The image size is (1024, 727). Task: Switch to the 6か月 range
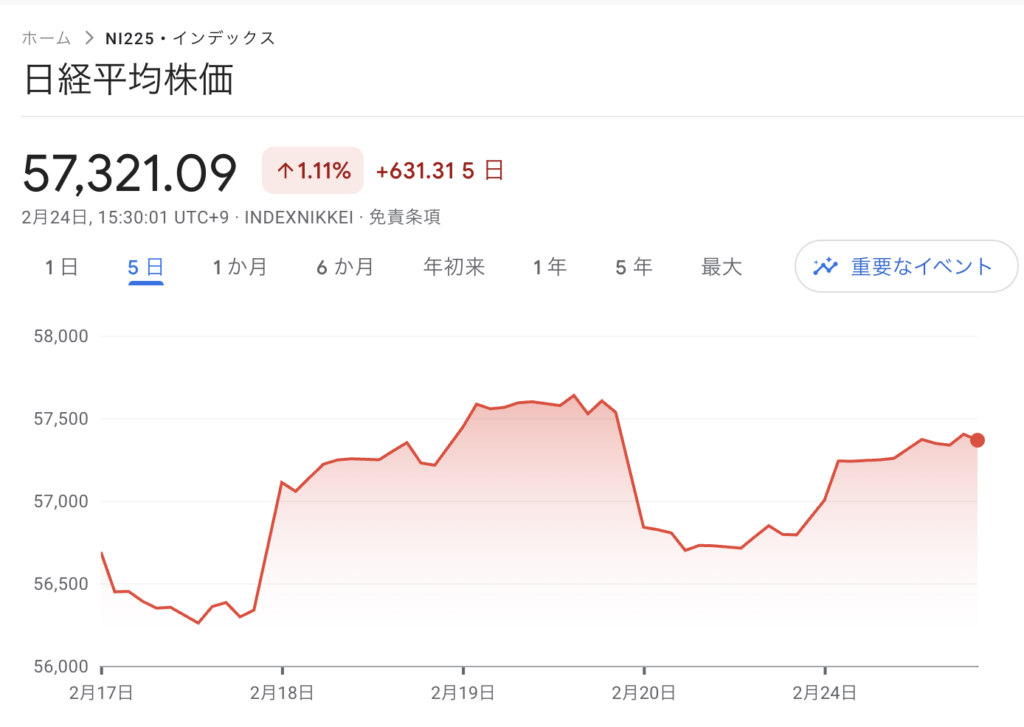345,267
